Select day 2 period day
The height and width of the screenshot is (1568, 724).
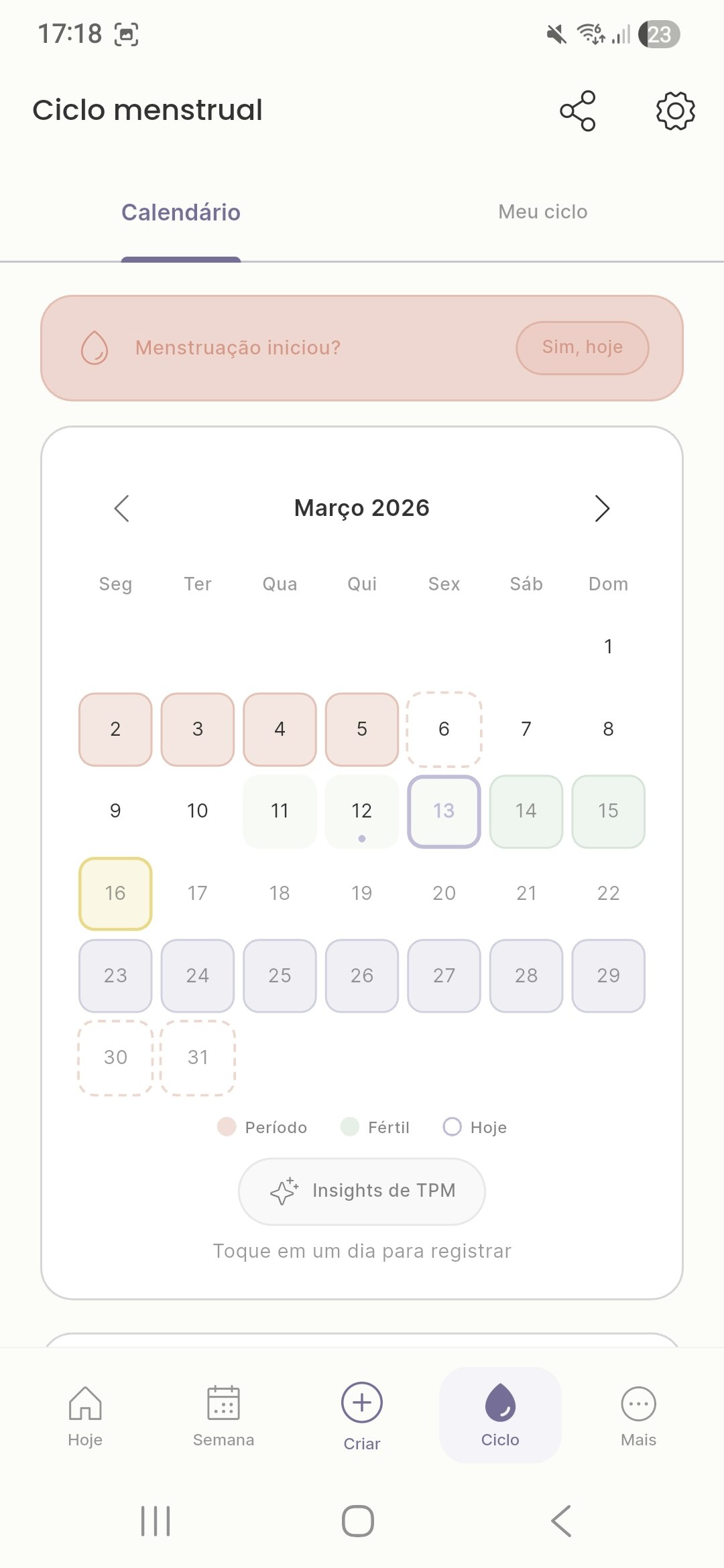coord(115,729)
